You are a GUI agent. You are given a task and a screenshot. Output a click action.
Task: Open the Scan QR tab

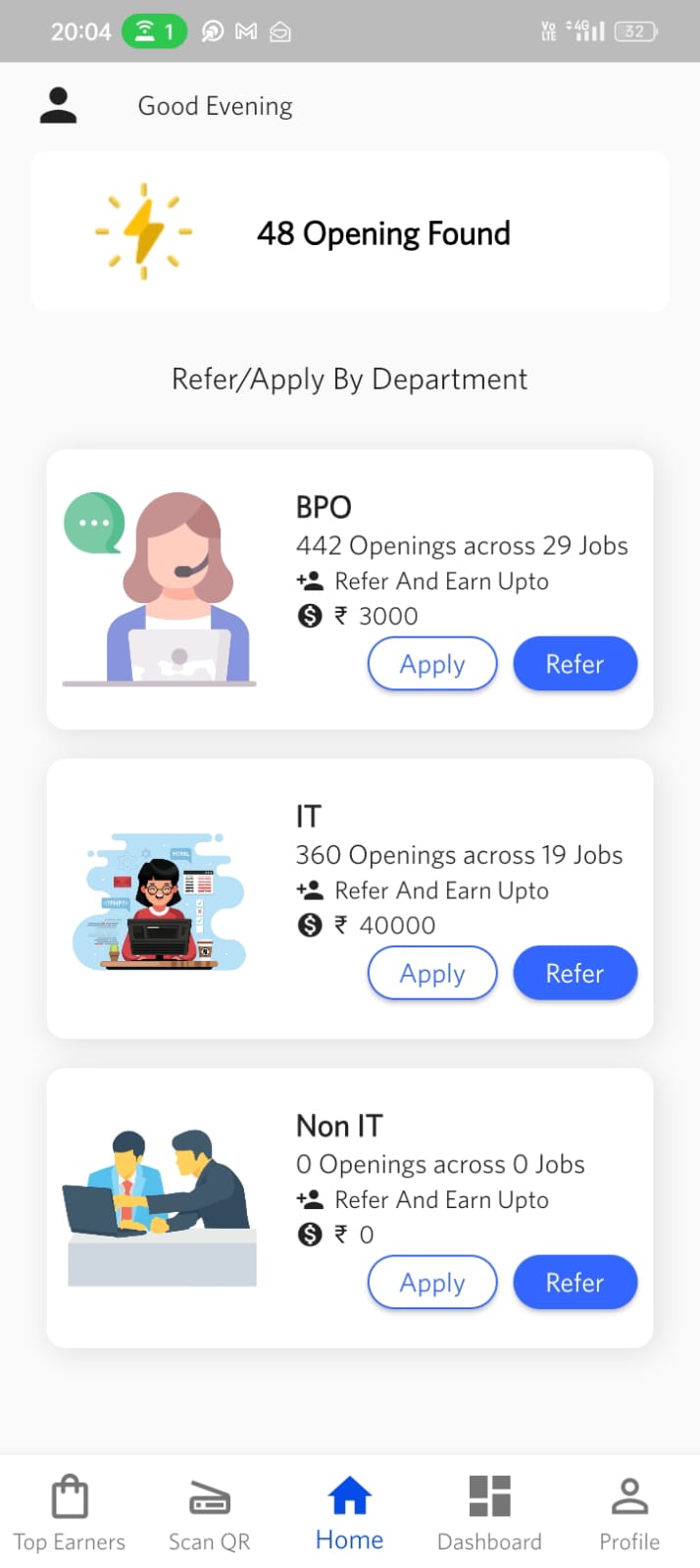209,1514
